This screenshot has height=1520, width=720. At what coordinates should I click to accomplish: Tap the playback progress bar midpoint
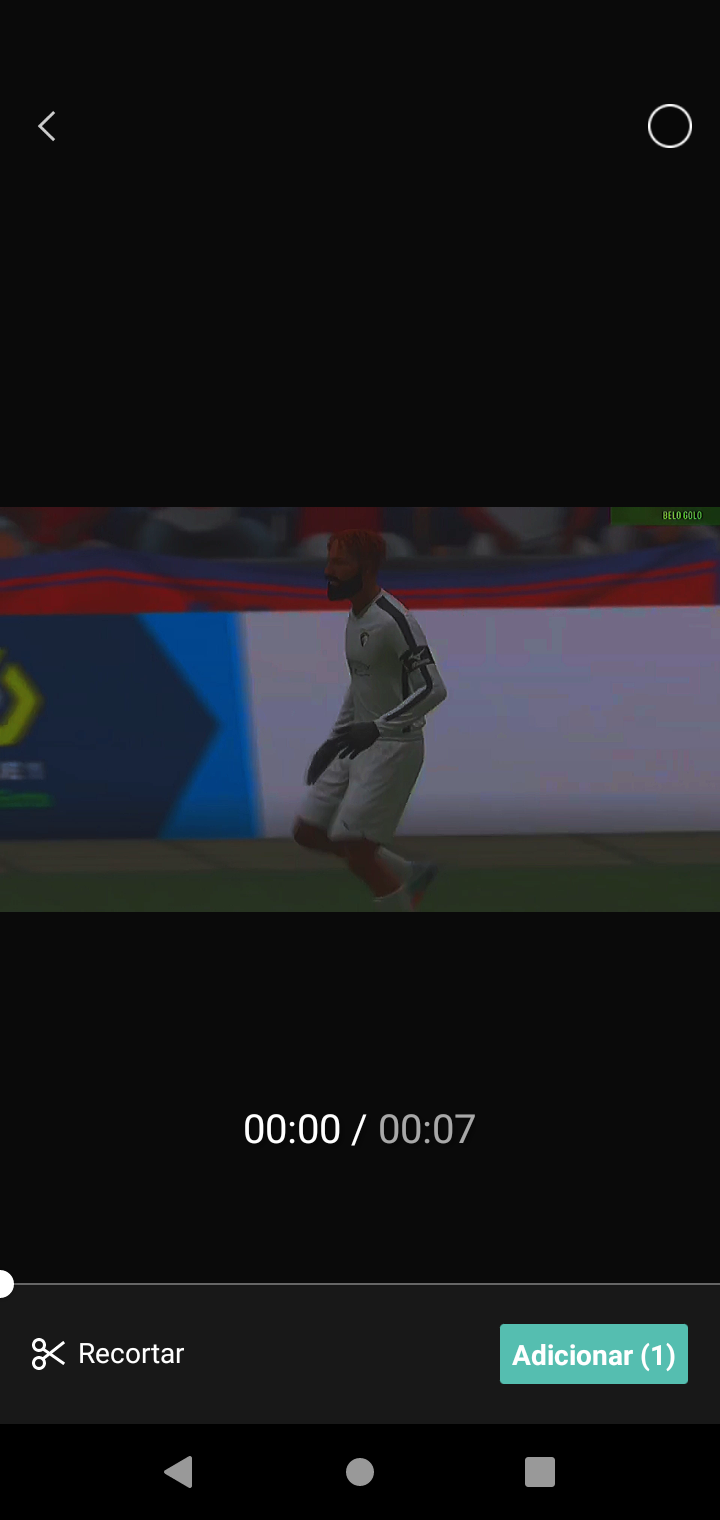coord(360,1283)
